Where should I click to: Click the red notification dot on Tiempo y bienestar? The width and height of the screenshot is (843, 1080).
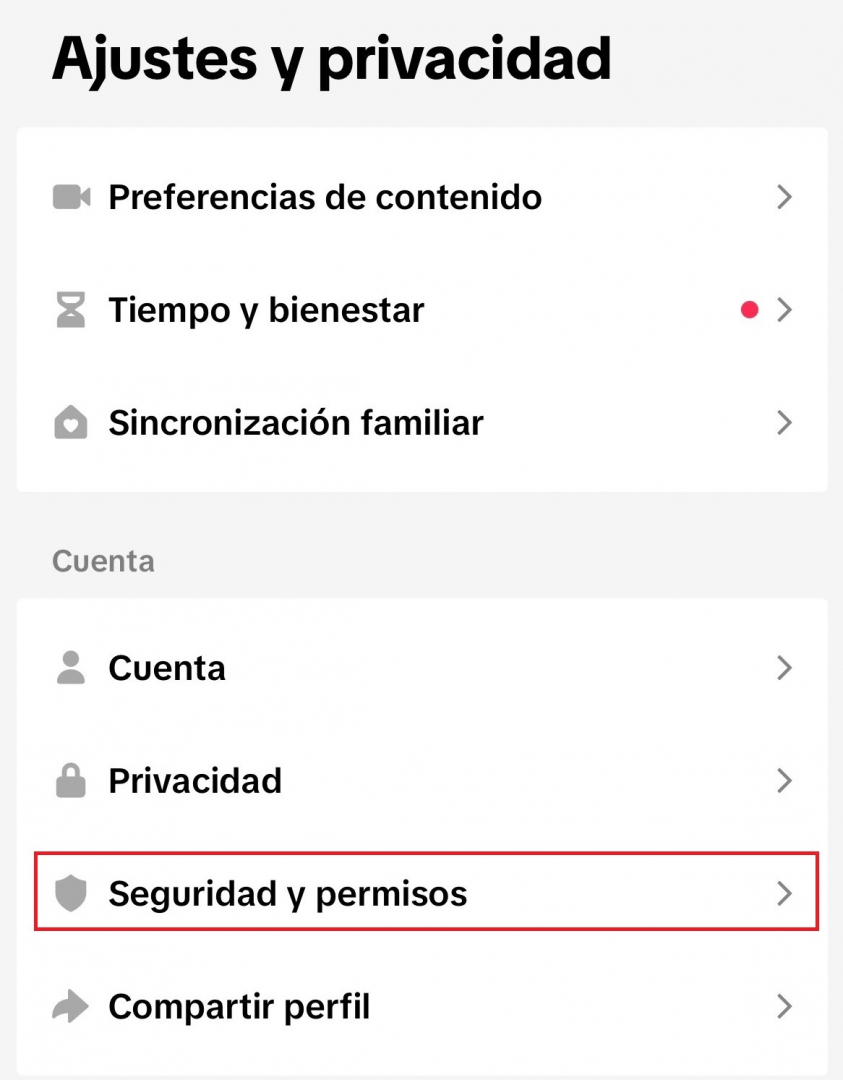[x=748, y=310]
